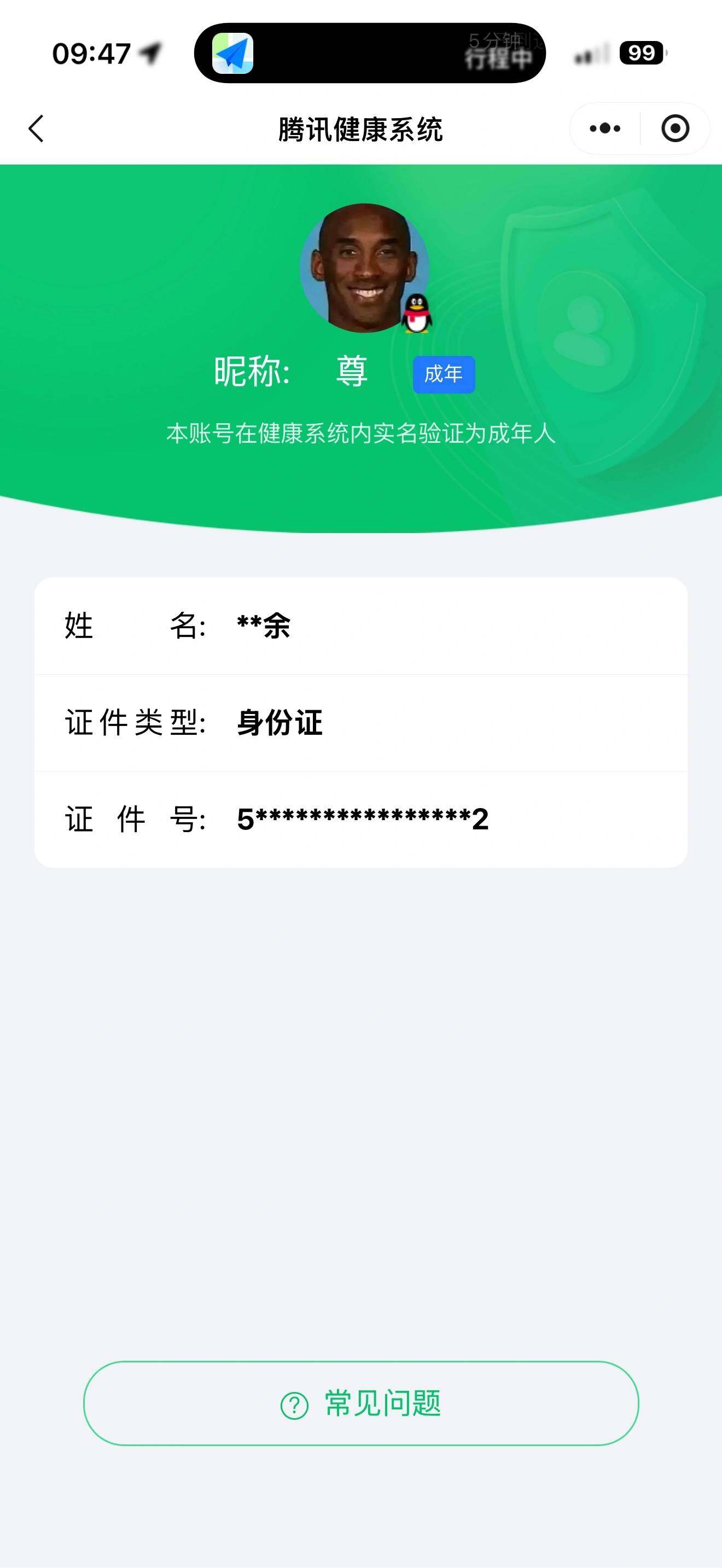Open the 常见问题 FAQ button
Screen dimensions: 722x1568
360,1403
